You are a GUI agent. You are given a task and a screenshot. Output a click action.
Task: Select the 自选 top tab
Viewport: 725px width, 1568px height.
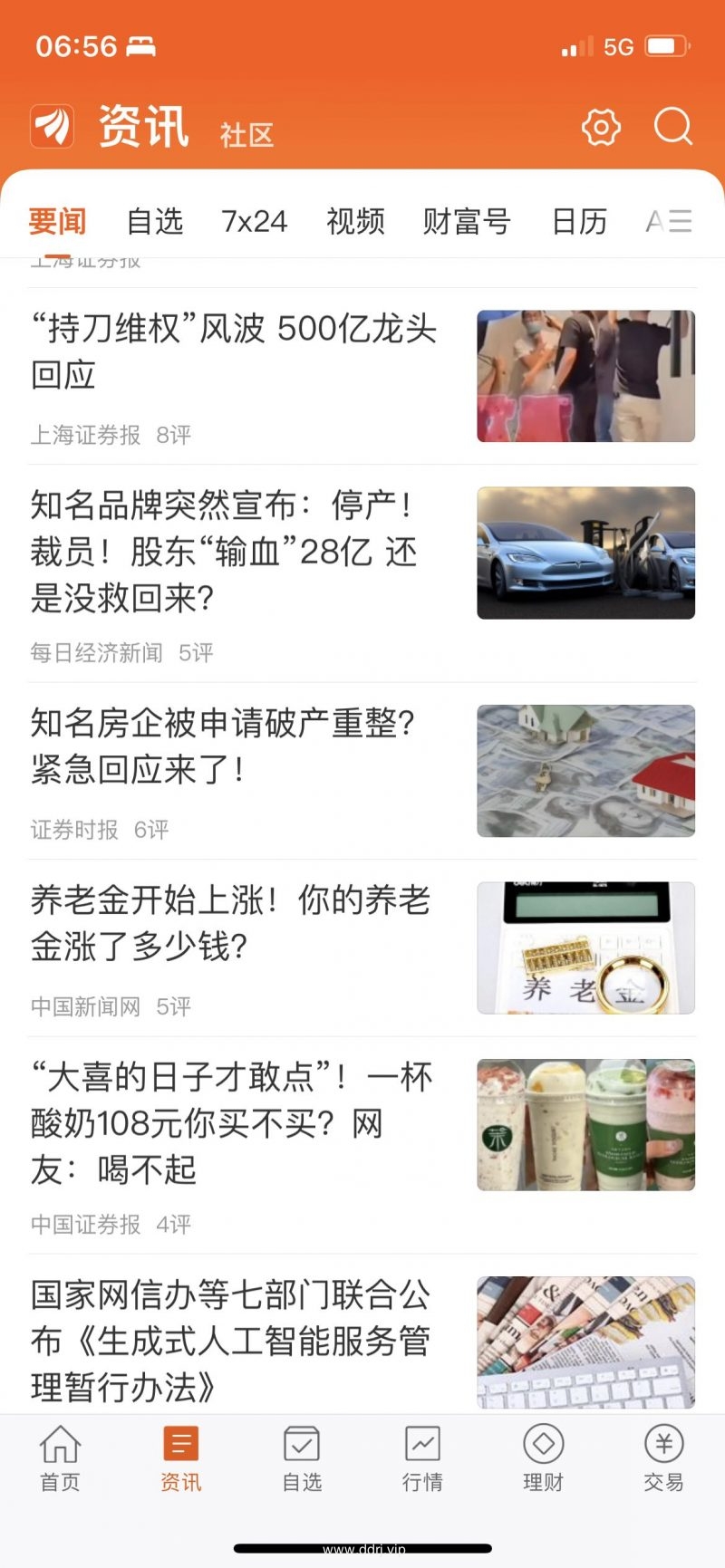155,221
